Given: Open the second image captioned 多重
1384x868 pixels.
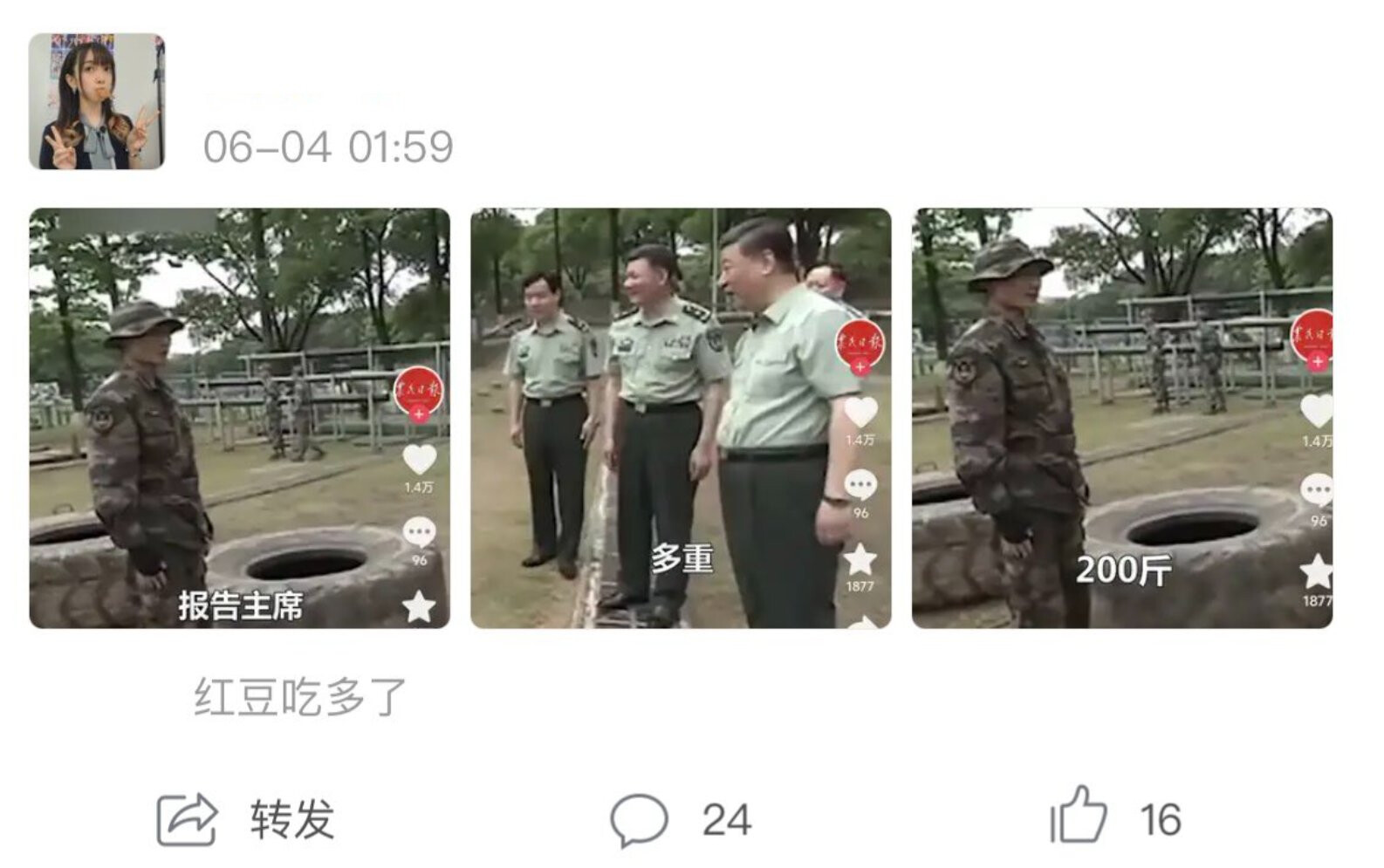Looking at the screenshot, I should 681,418.
